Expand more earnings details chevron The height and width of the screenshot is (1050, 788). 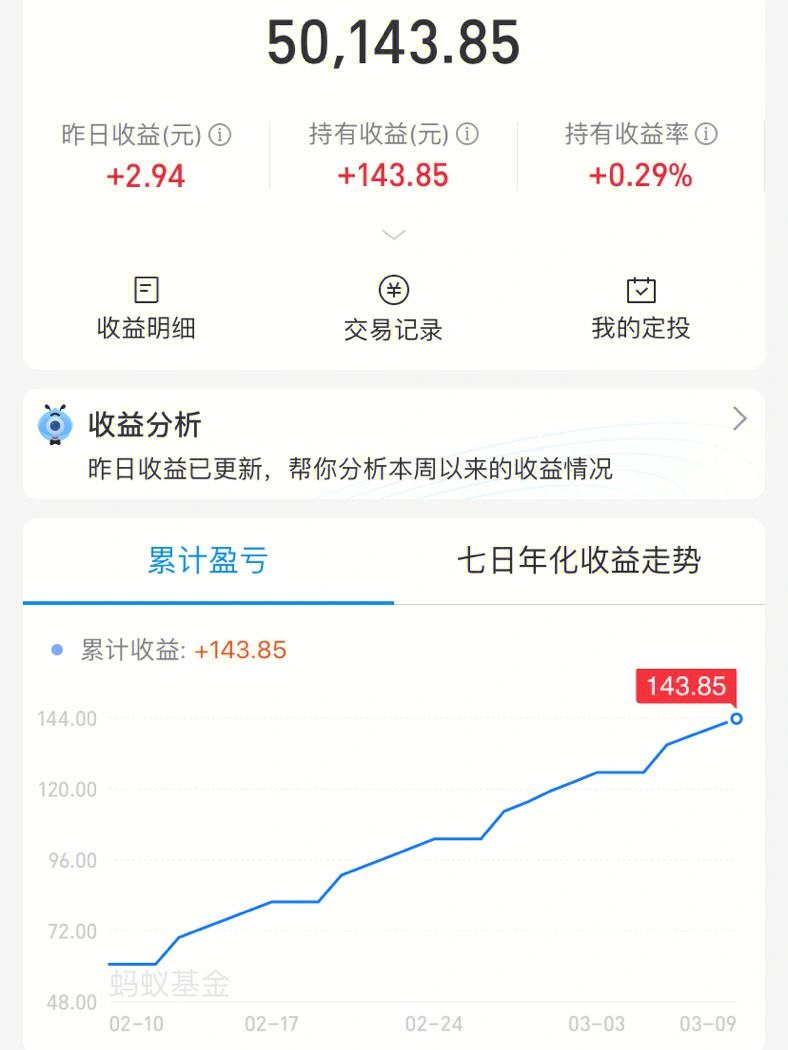tap(394, 235)
